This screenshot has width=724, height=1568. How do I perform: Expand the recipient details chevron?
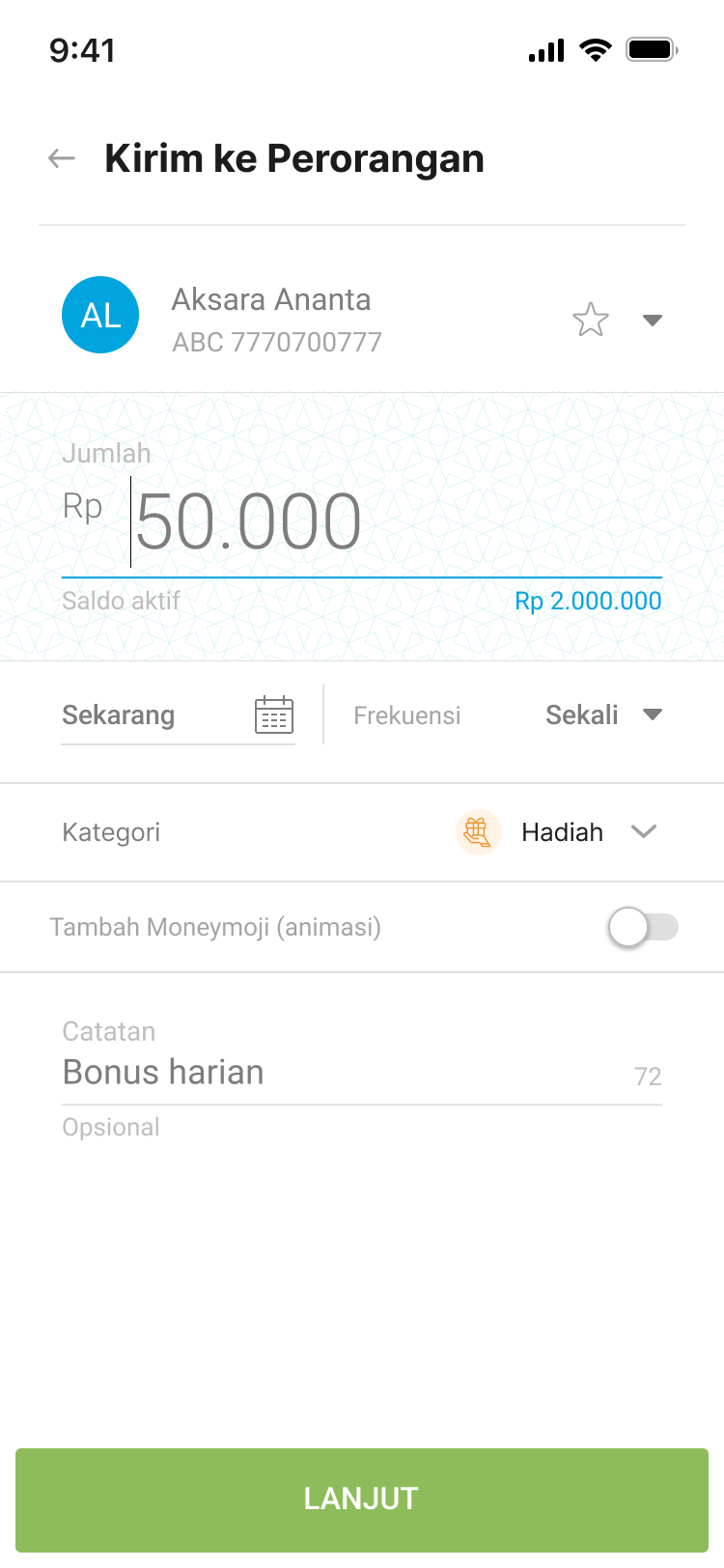653,320
